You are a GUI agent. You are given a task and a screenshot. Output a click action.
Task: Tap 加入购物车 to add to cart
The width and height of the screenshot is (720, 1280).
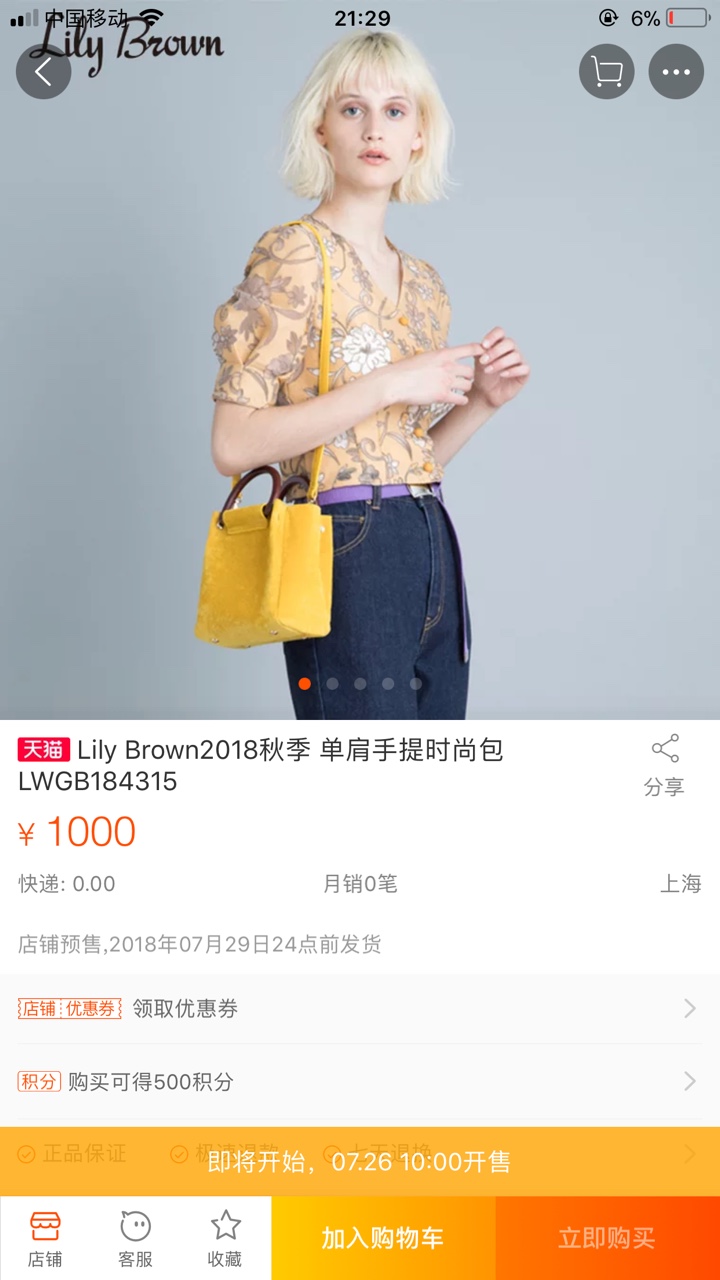pyautogui.click(x=383, y=1238)
